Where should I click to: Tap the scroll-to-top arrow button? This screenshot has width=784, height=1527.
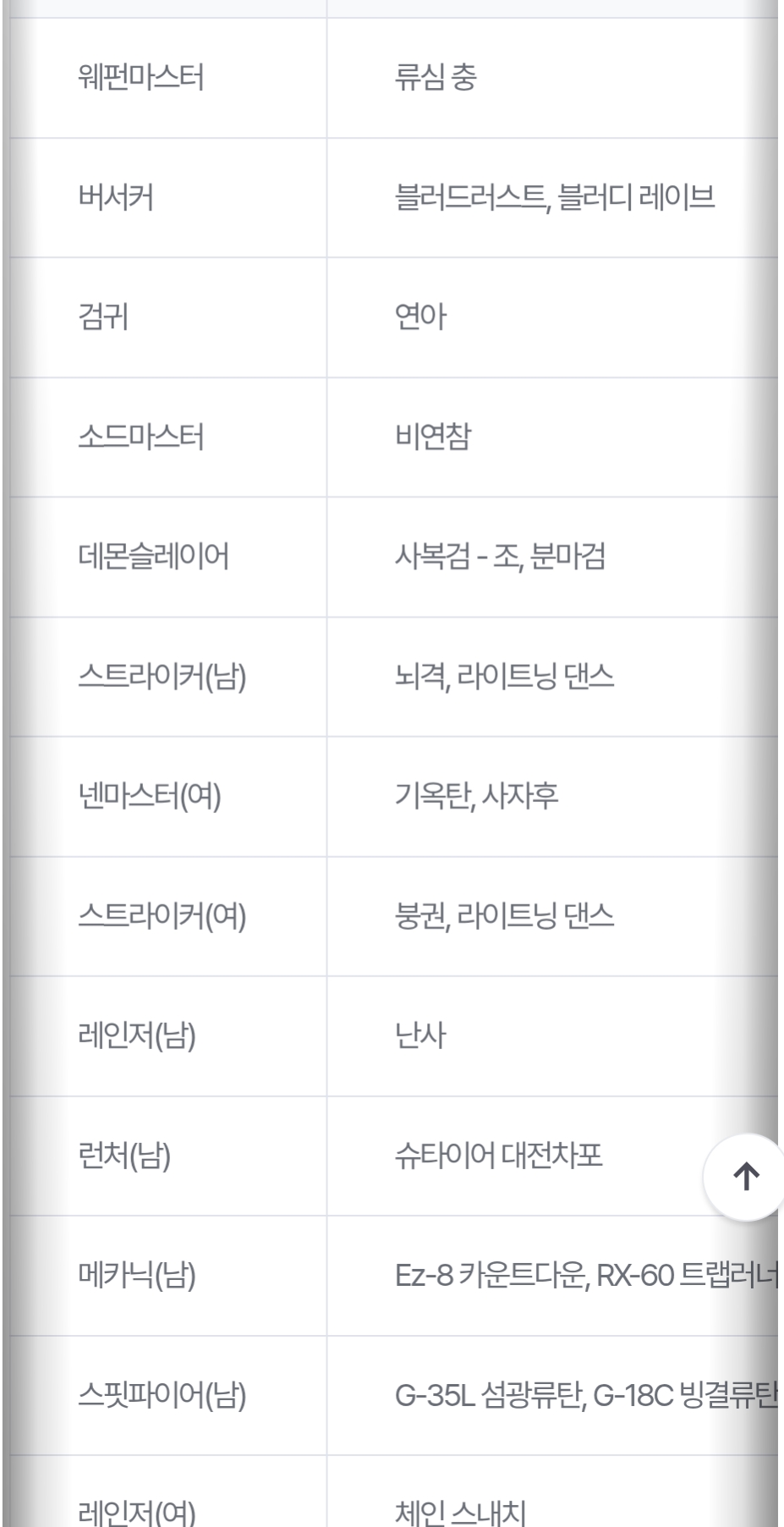click(745, 1177)
